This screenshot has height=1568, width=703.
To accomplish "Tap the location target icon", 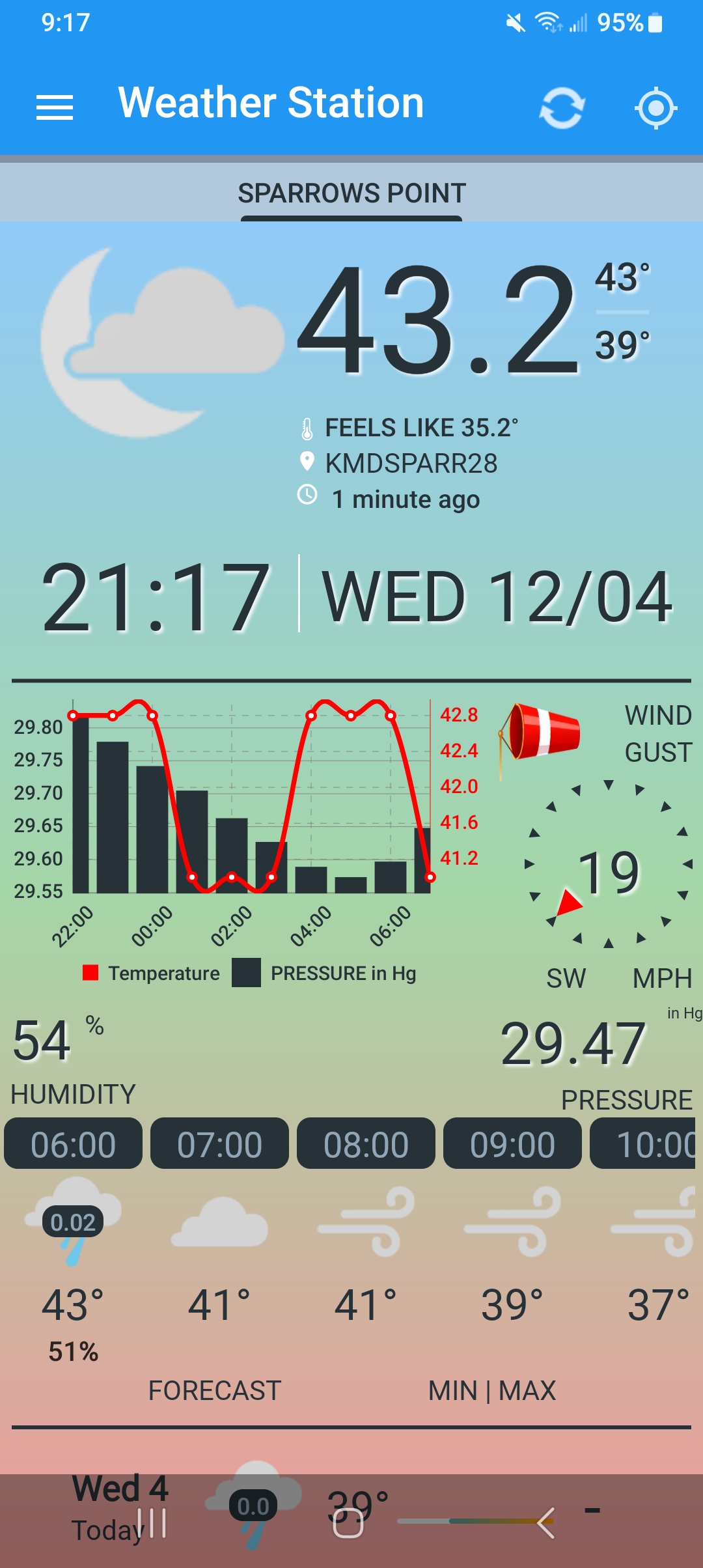I will (655, 107).
